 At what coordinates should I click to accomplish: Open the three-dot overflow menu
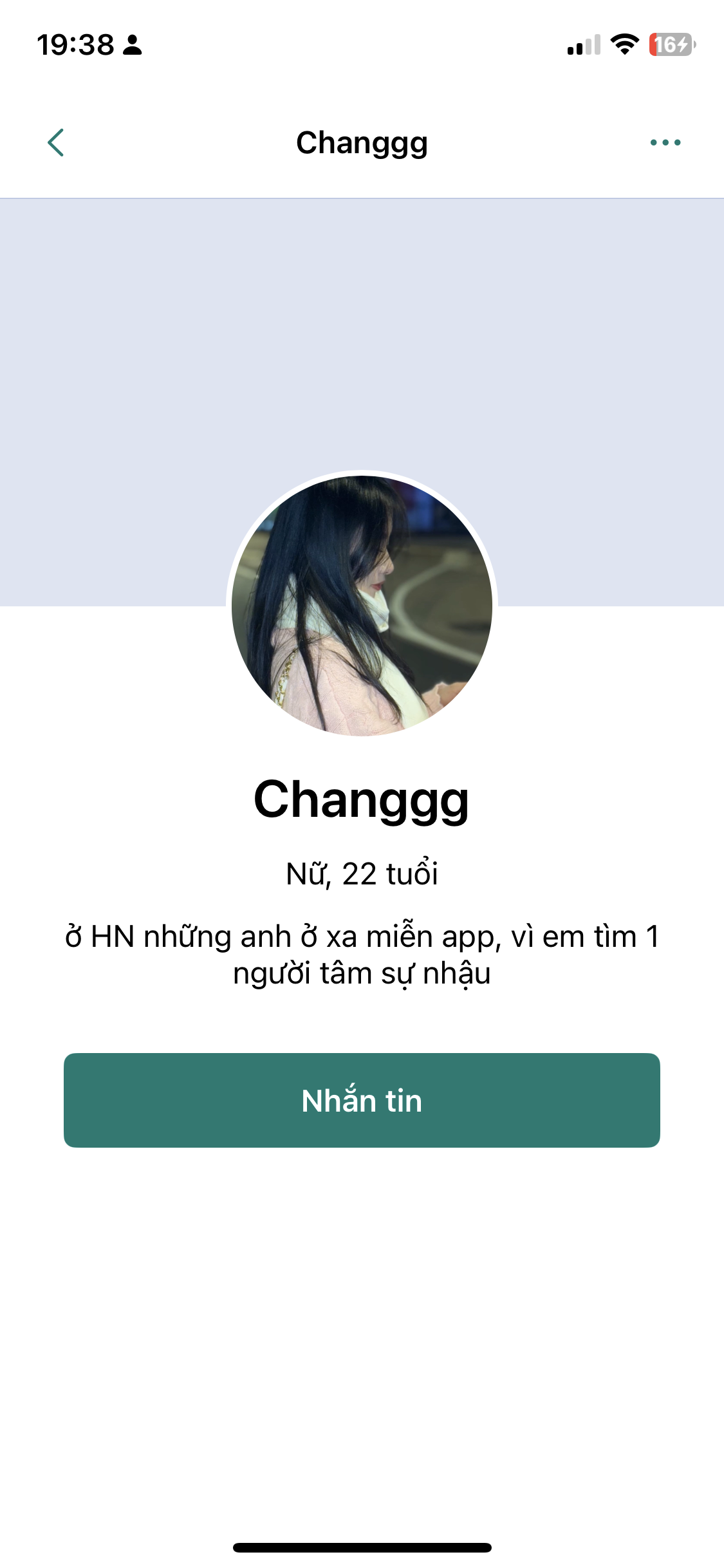665,142
